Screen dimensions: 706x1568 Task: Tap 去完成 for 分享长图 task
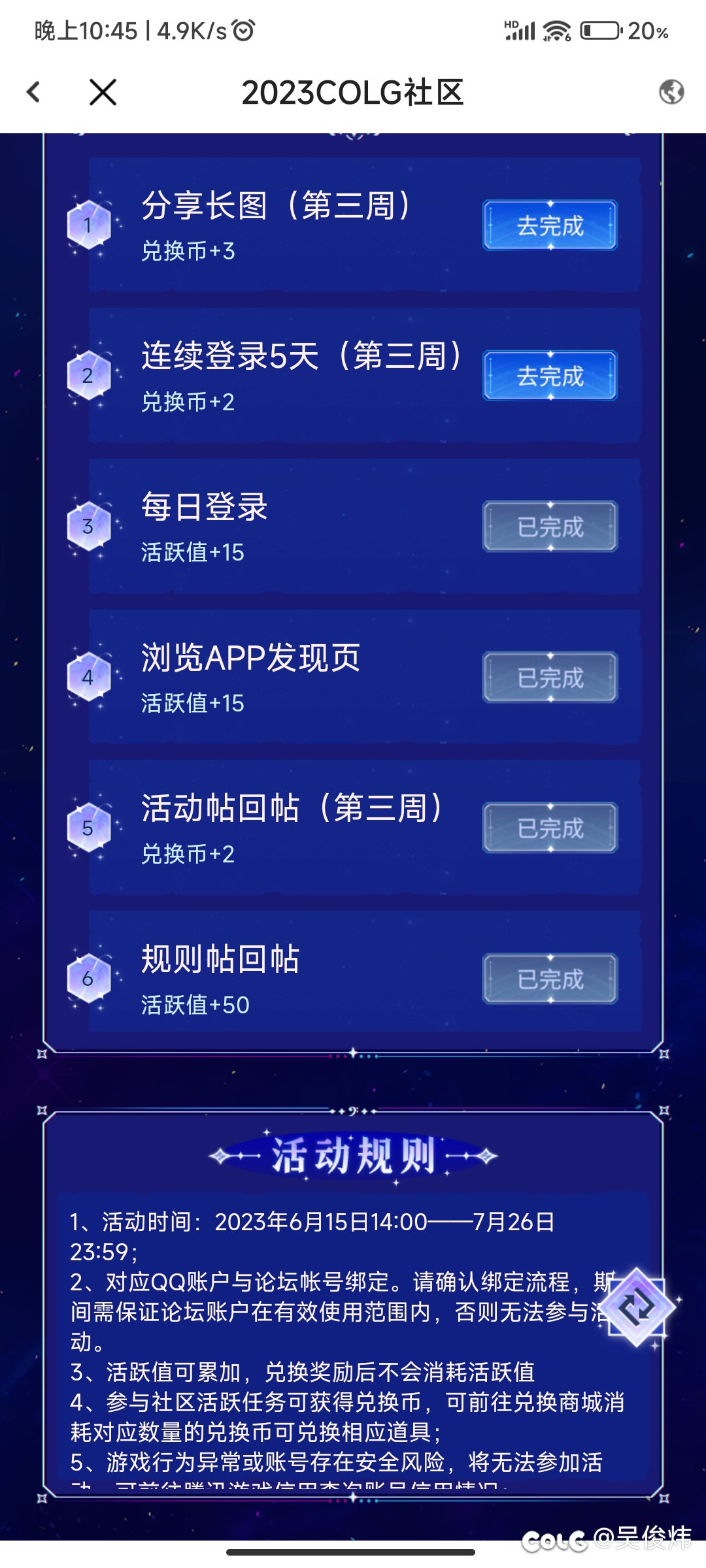[550, 227]
